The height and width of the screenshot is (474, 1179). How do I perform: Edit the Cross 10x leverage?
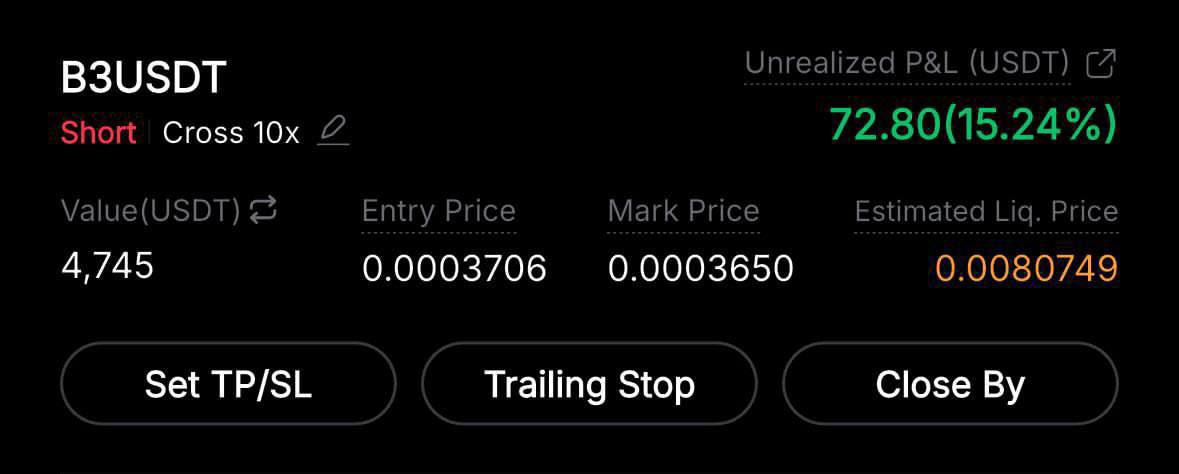pyautogui.click(x=333, y=131)
